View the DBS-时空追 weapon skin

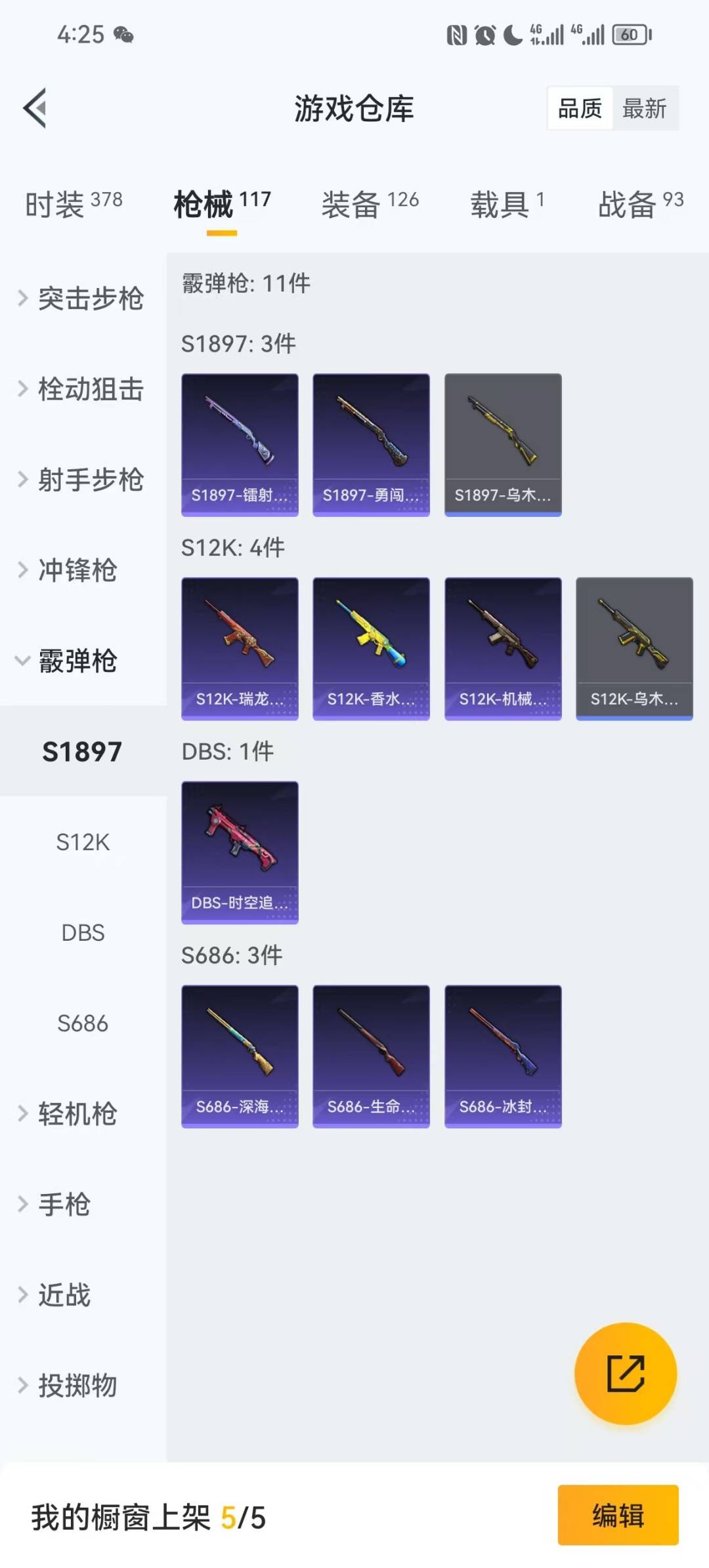pyautogui.click(x=240, y=853)
